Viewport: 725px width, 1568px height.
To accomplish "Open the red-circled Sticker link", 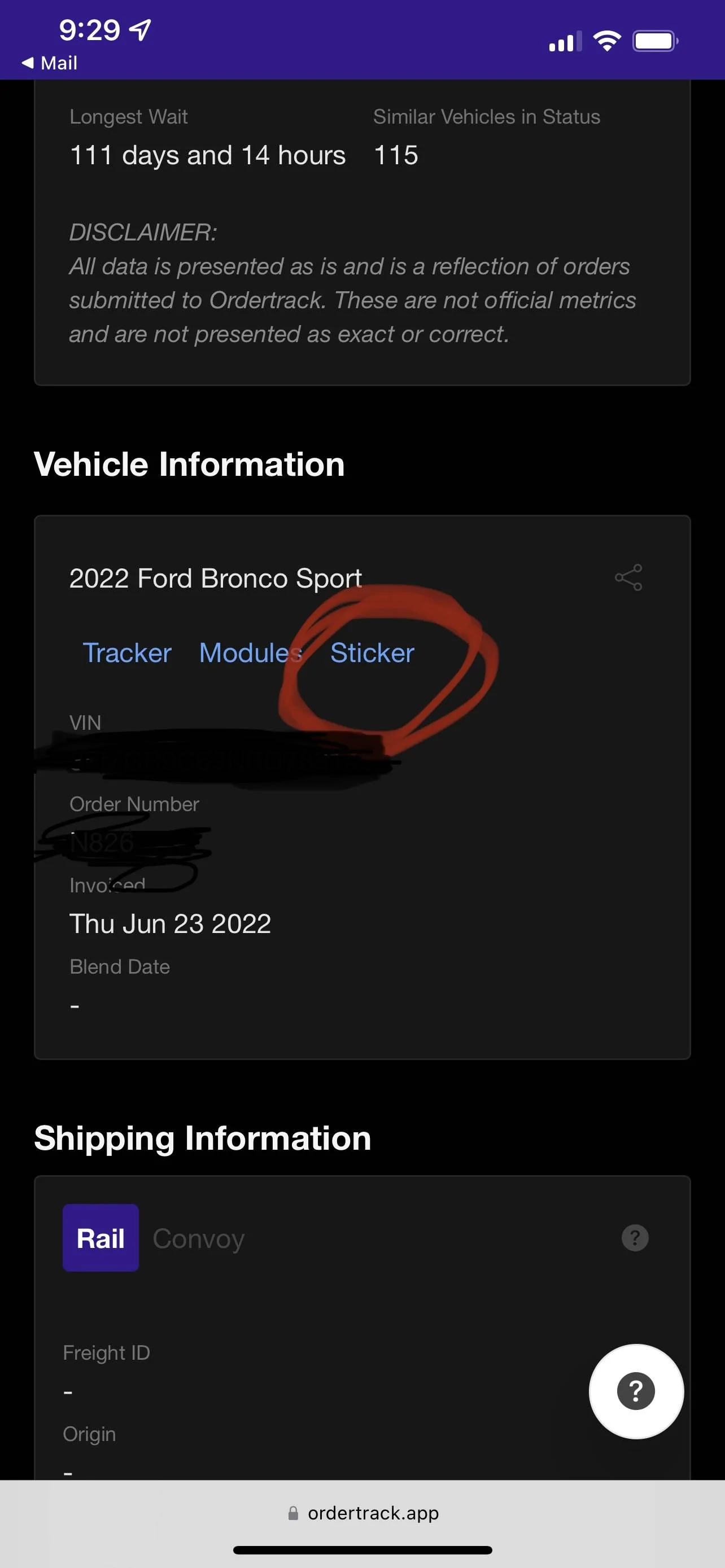I will [373, 652].
